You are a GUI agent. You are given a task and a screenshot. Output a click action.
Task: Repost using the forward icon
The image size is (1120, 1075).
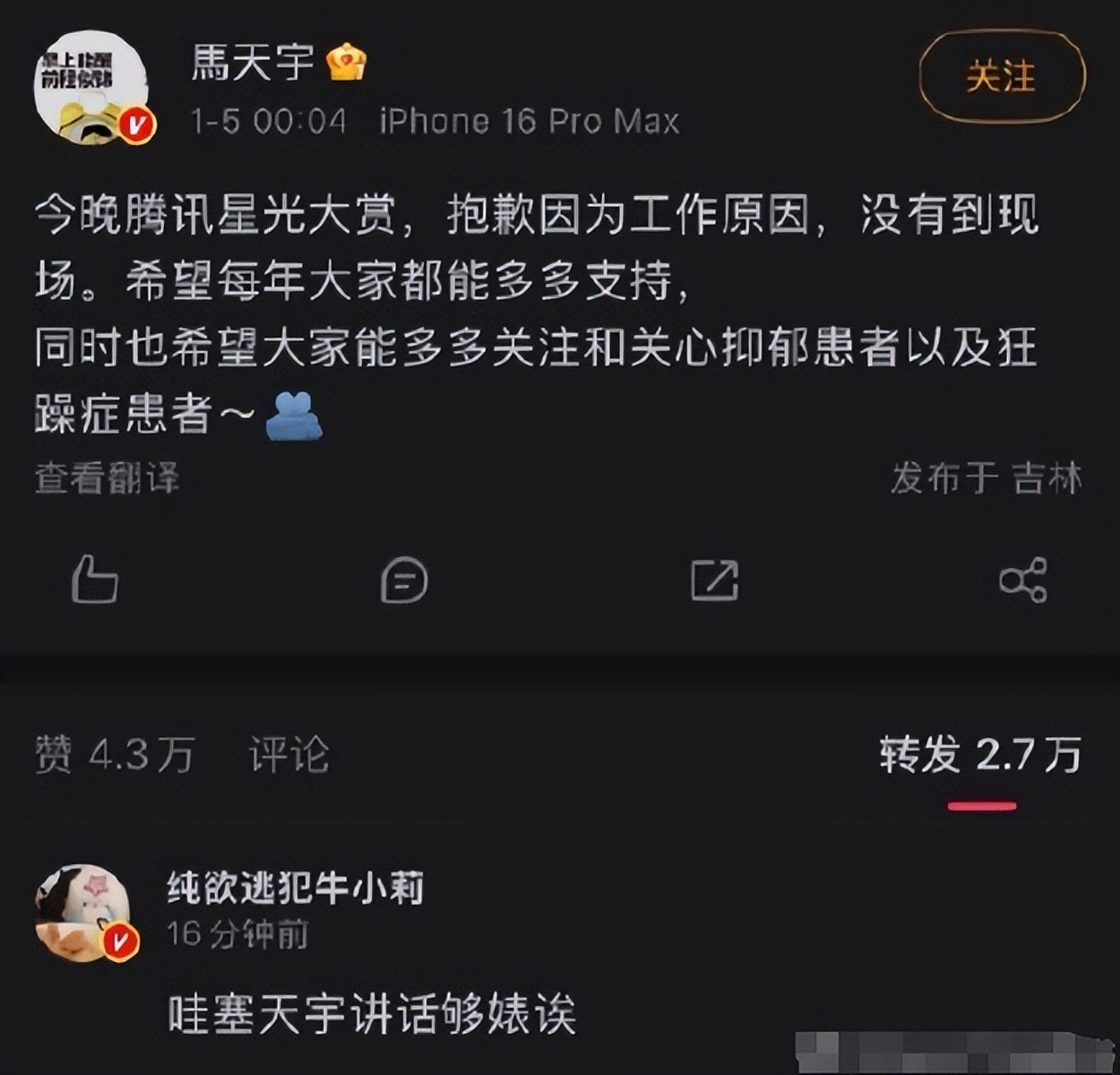coord(714,580)
